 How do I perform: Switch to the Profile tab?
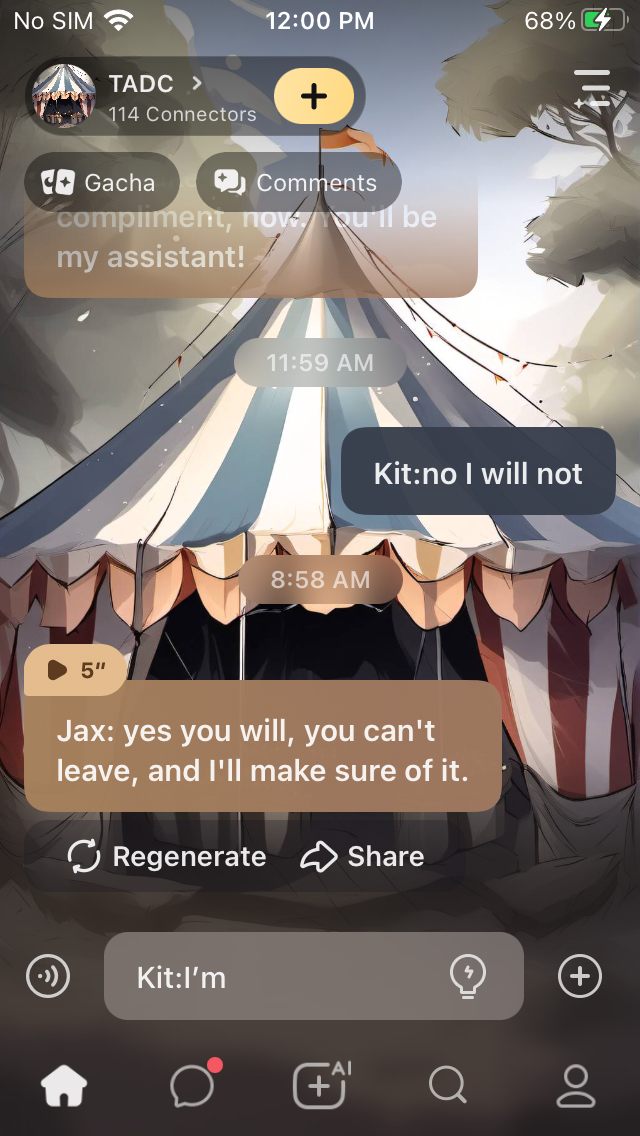pos(576,1085)
